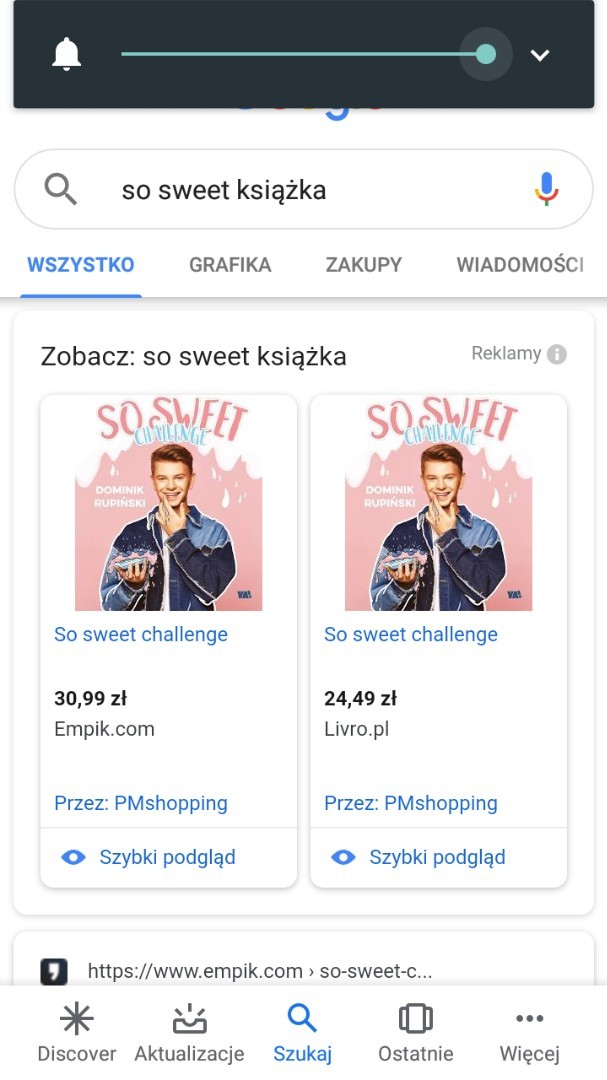Open the Więcej menu
The image size is (607, 1080).
529,1034
